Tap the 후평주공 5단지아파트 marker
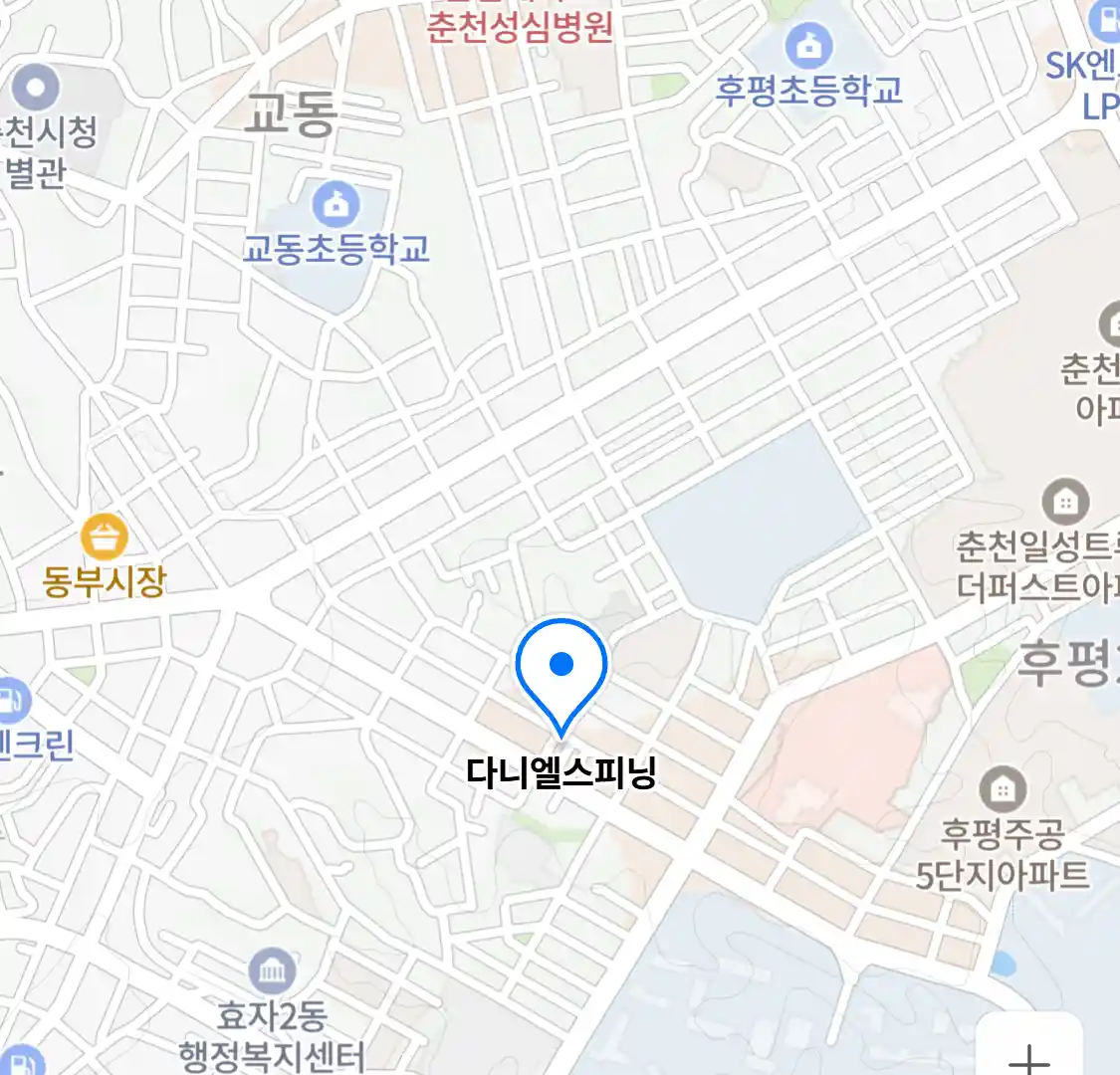This screenshot has height=1075, width=1120. coord(1003,791)
